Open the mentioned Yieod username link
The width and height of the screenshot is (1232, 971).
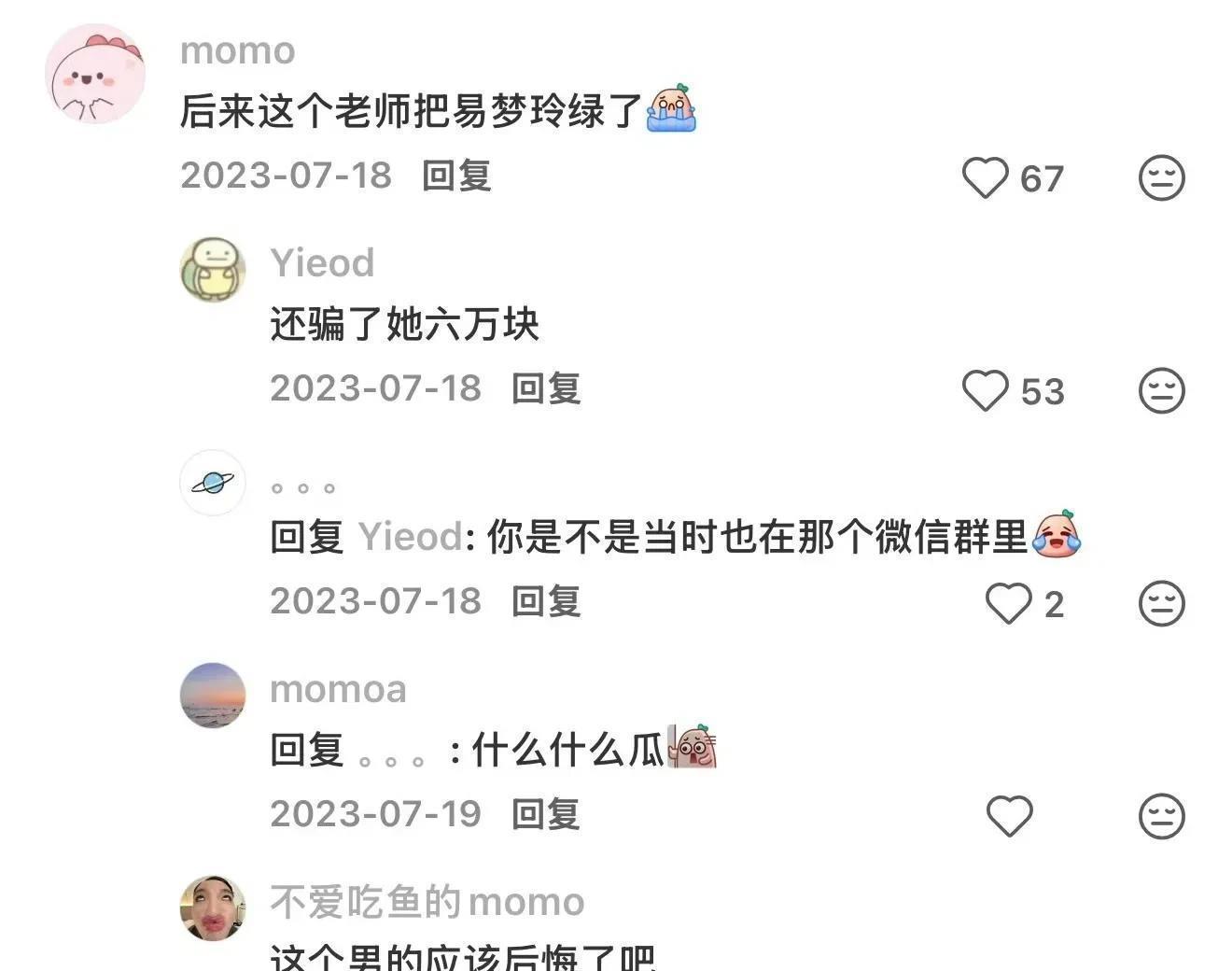pos(410,538)
